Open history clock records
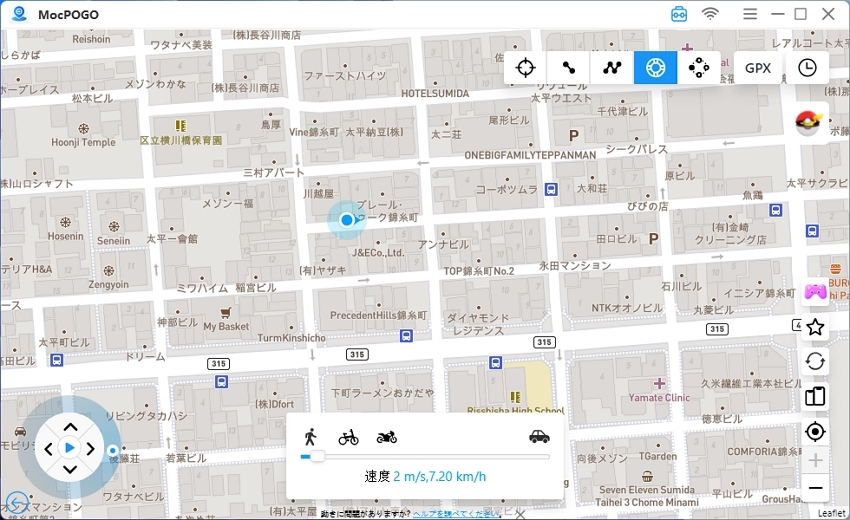The width and height of the screenshot is (850, 520). pyautogui.click(x=807, y=68)
